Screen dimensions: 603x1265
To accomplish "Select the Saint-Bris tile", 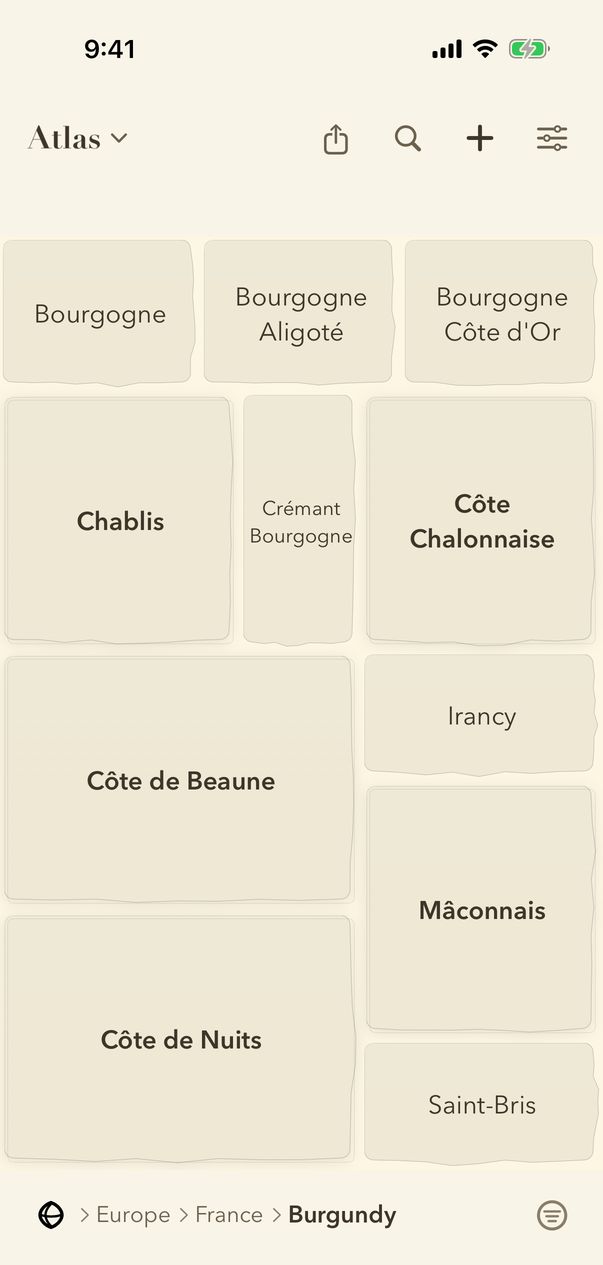I will coord(480,1103).
